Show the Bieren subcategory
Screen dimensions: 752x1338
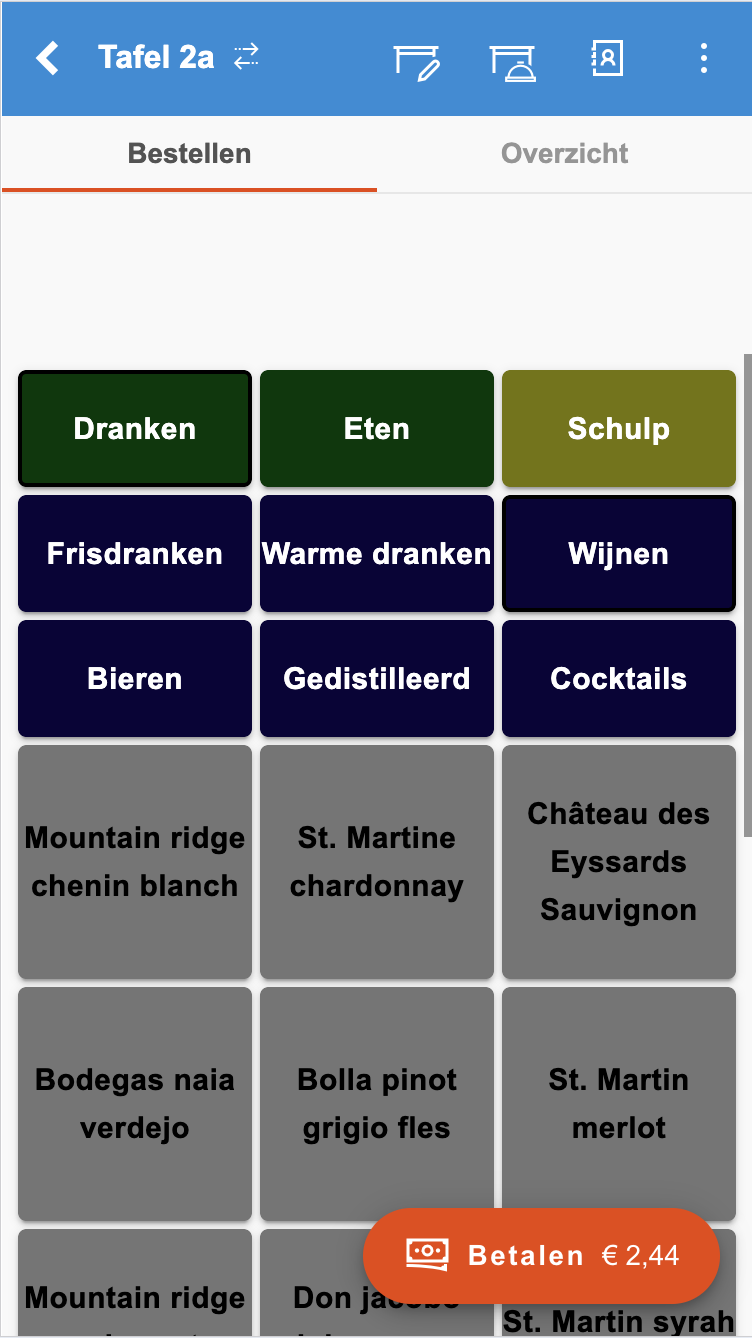(x=135, y=679)
